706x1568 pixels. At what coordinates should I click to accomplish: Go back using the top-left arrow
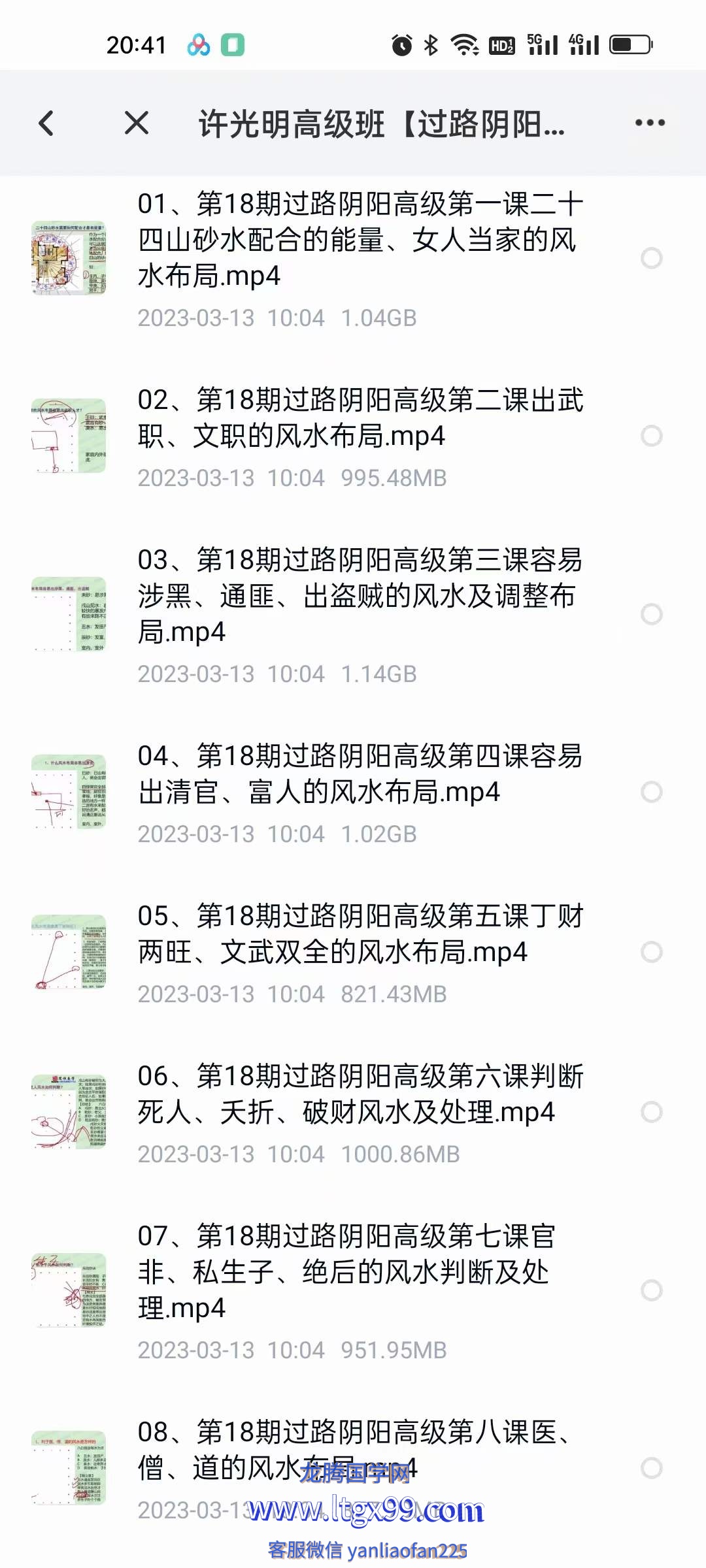click(46, 123)
